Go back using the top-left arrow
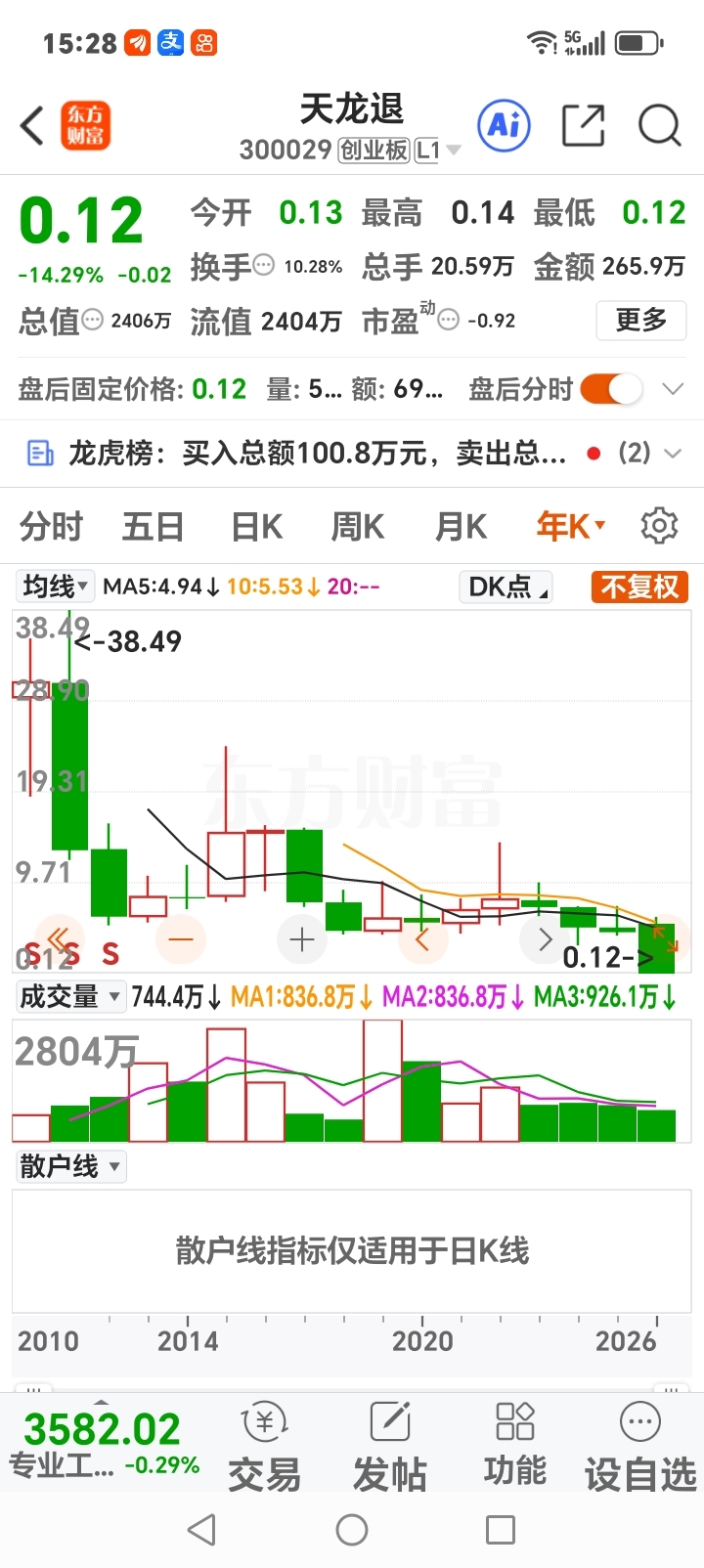Screen dimensions: 704x1568 tap(32, 126)
